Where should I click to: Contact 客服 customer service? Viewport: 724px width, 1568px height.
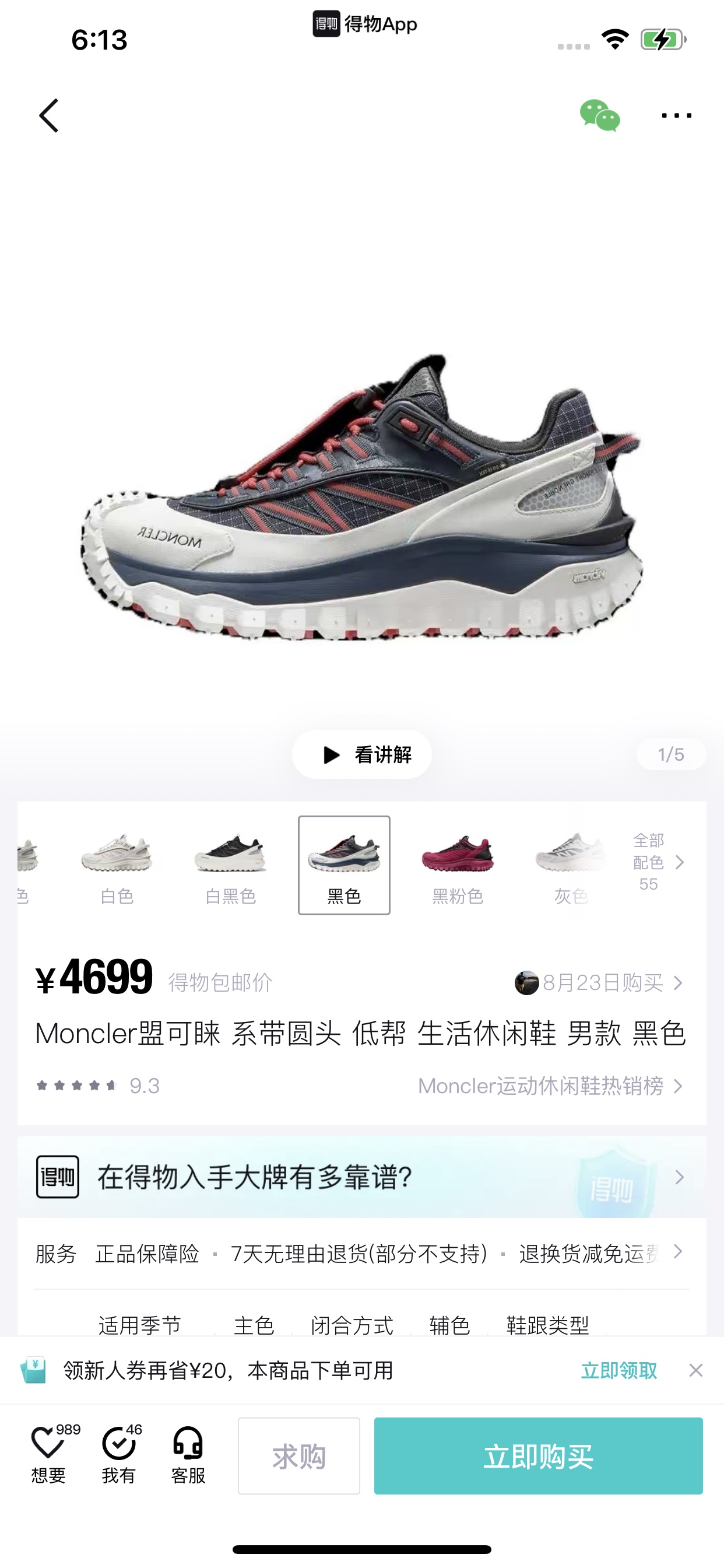point(188,1455)
